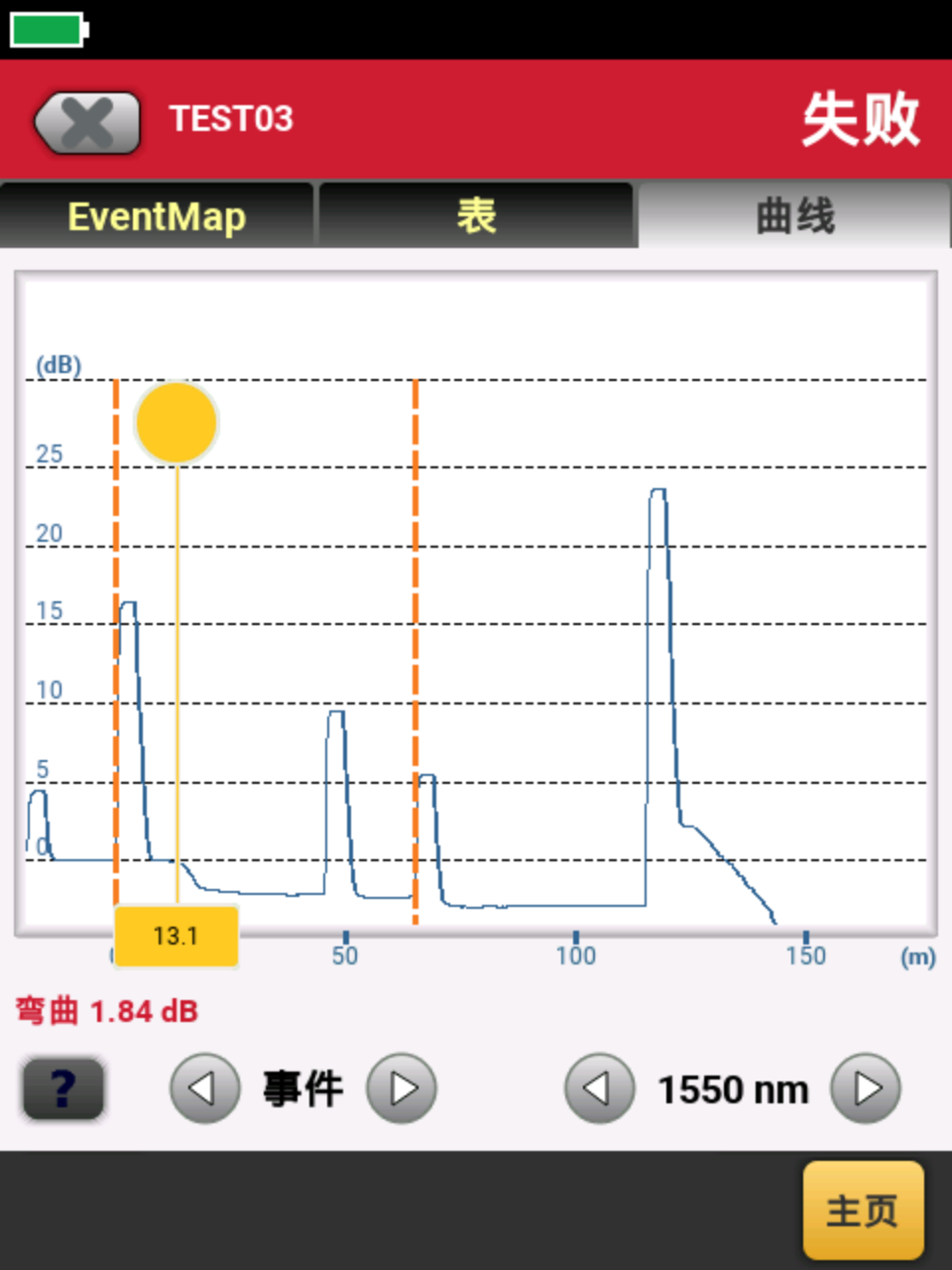
Task: Switch to the 表 table tab
Action: [476, 215]
